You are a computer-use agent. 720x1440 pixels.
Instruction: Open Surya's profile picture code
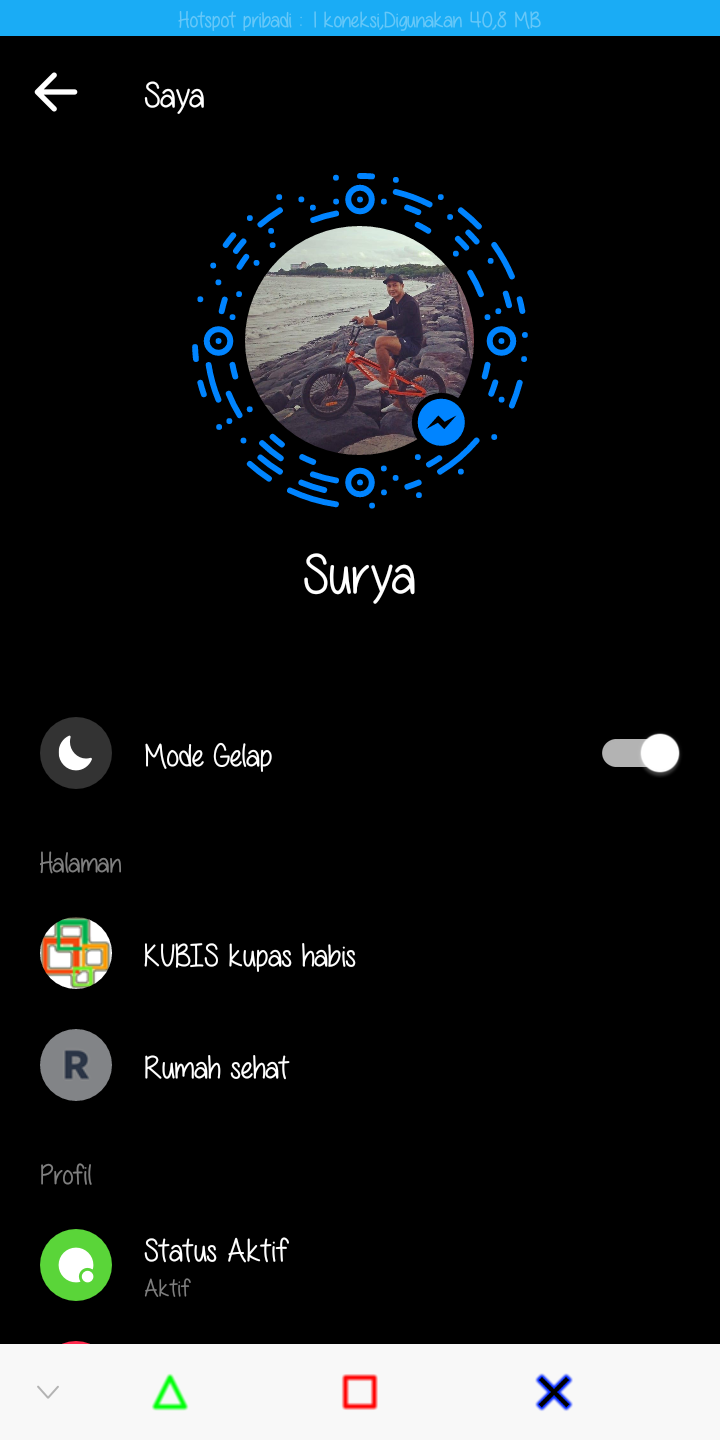click(359, 340)
